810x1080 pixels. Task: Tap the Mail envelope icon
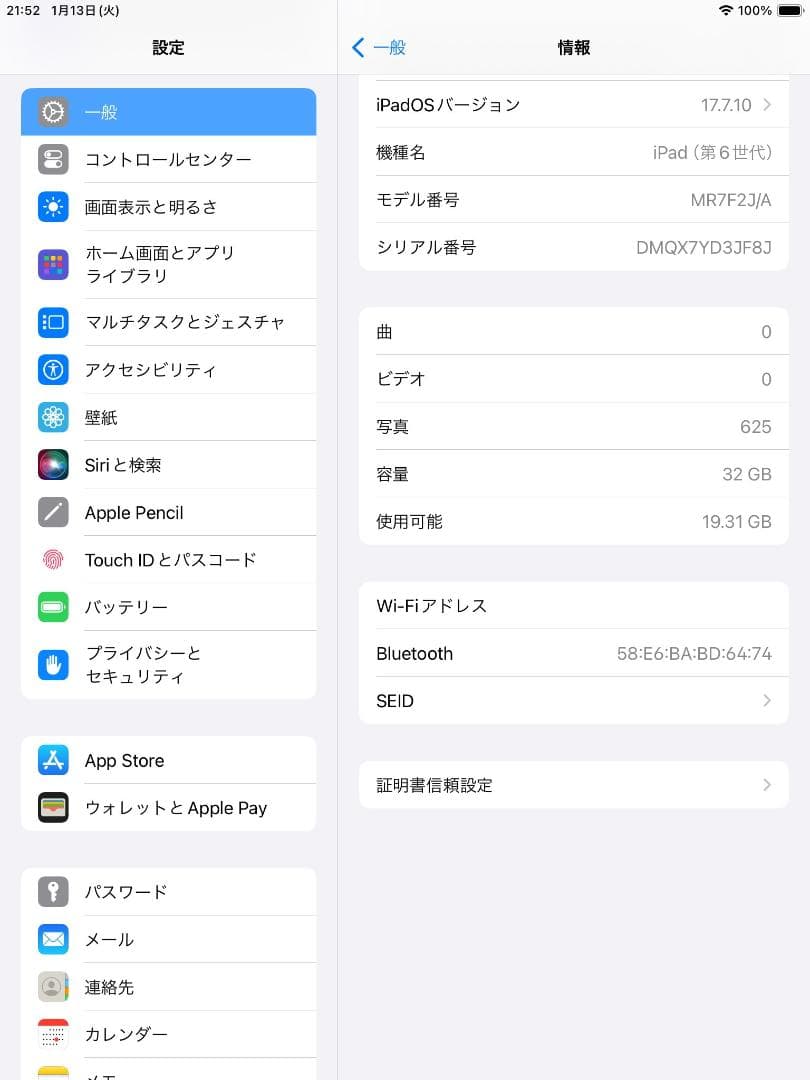pyautogui.click(x=53, y=939)
